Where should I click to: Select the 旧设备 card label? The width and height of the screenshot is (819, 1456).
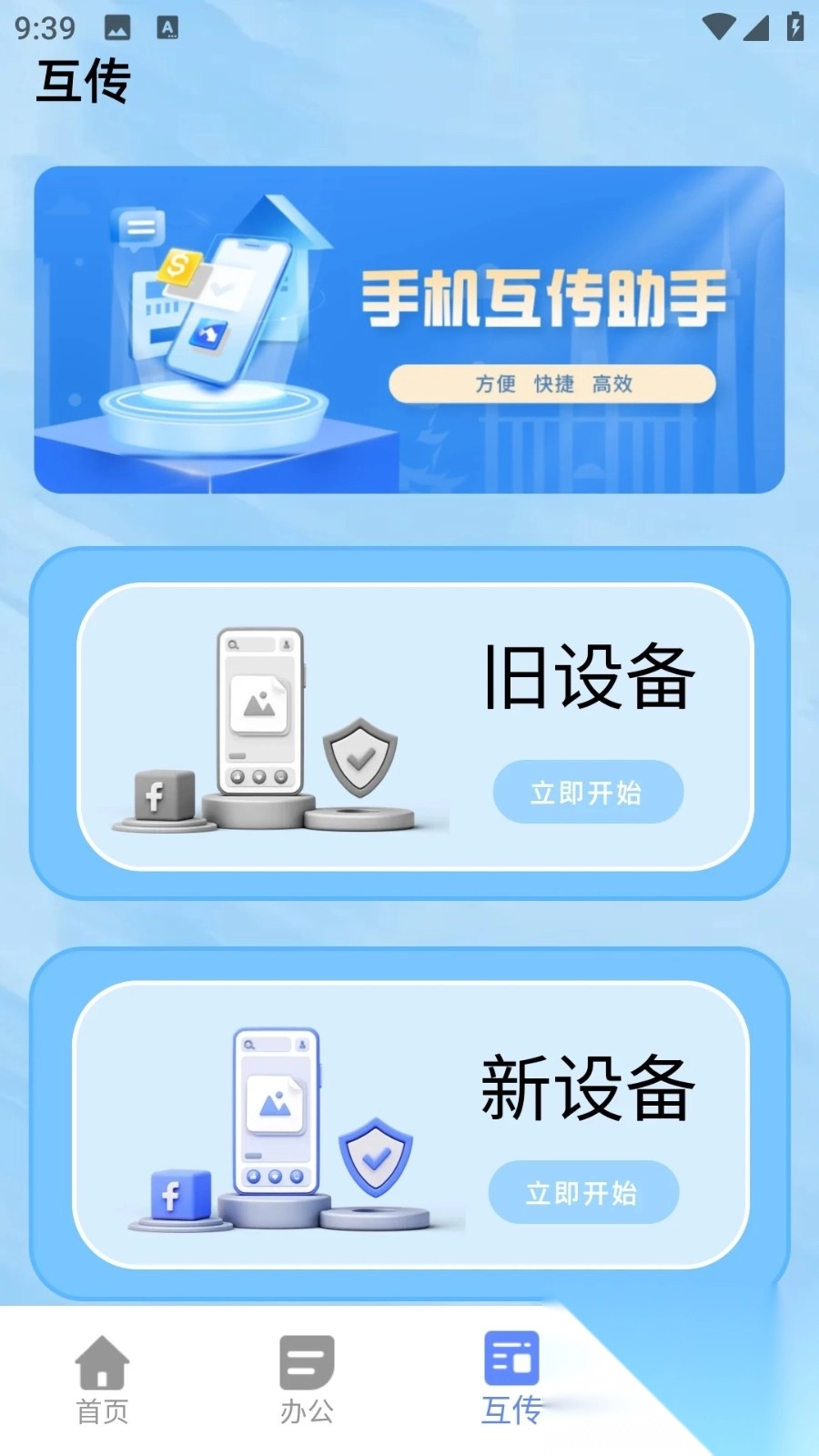click(x=590, y=678)
